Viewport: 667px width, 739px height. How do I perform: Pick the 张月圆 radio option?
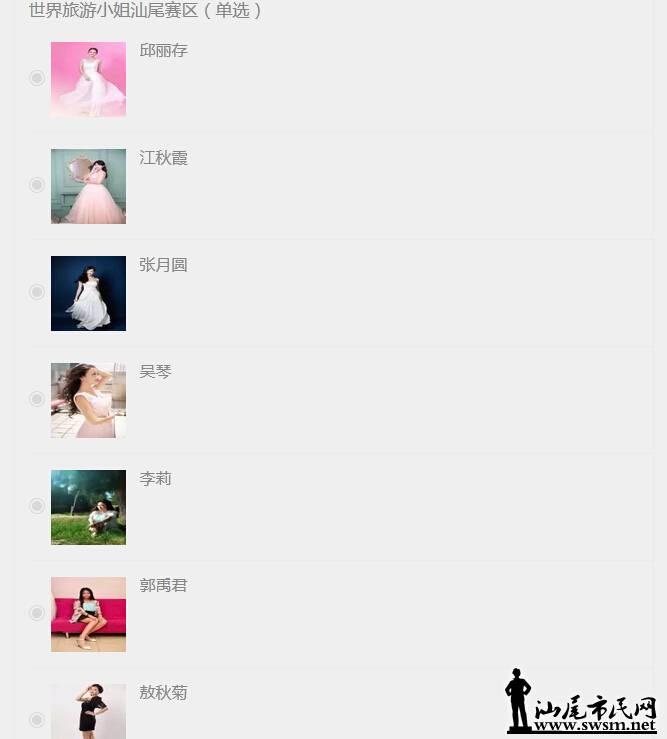tap(37, 292)
